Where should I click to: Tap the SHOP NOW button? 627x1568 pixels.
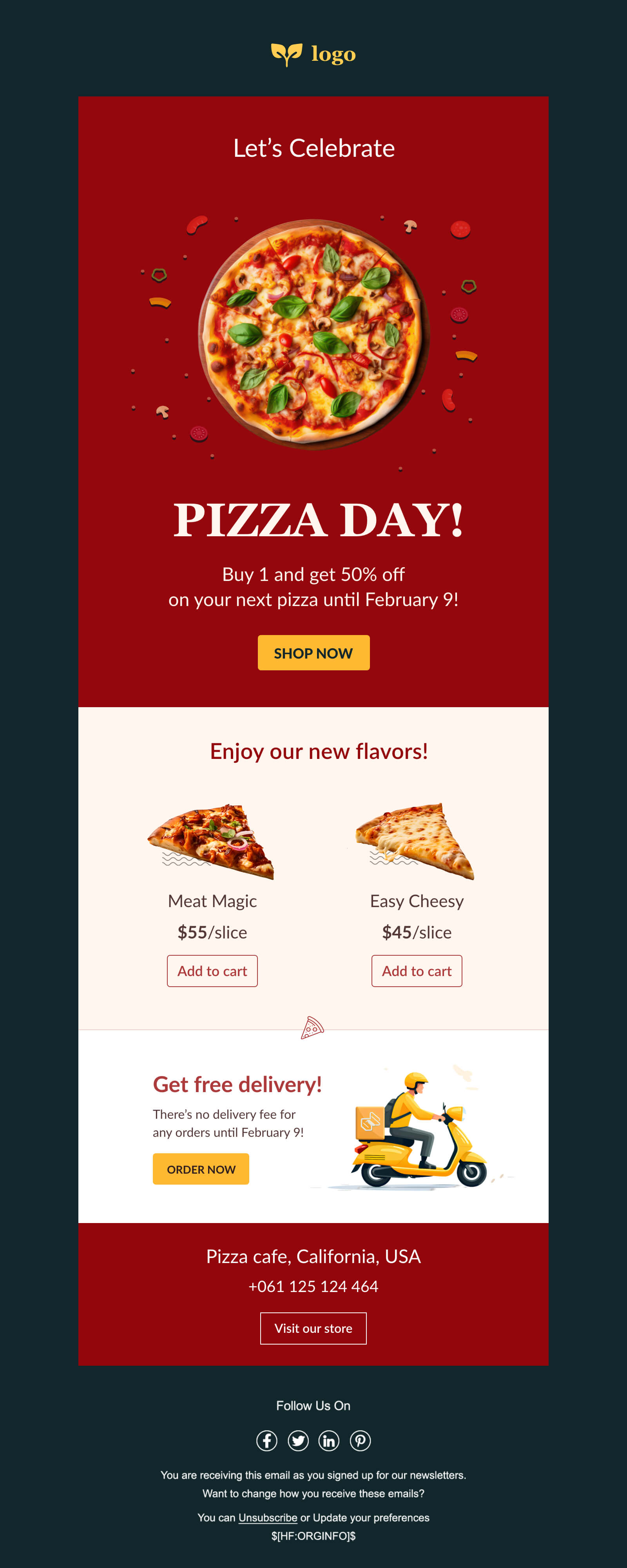coord(313,653)
